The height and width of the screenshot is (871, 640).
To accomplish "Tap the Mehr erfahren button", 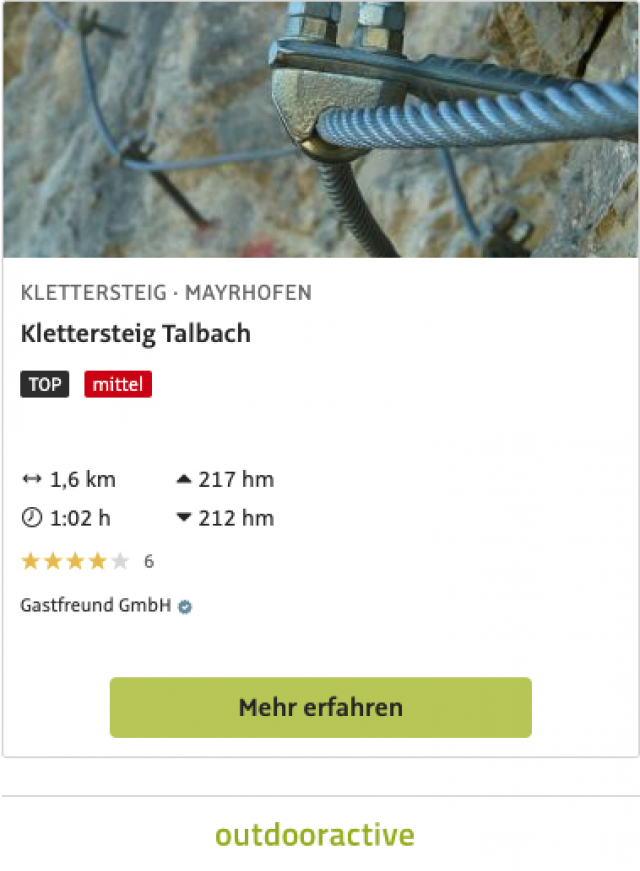I will 320,707.
